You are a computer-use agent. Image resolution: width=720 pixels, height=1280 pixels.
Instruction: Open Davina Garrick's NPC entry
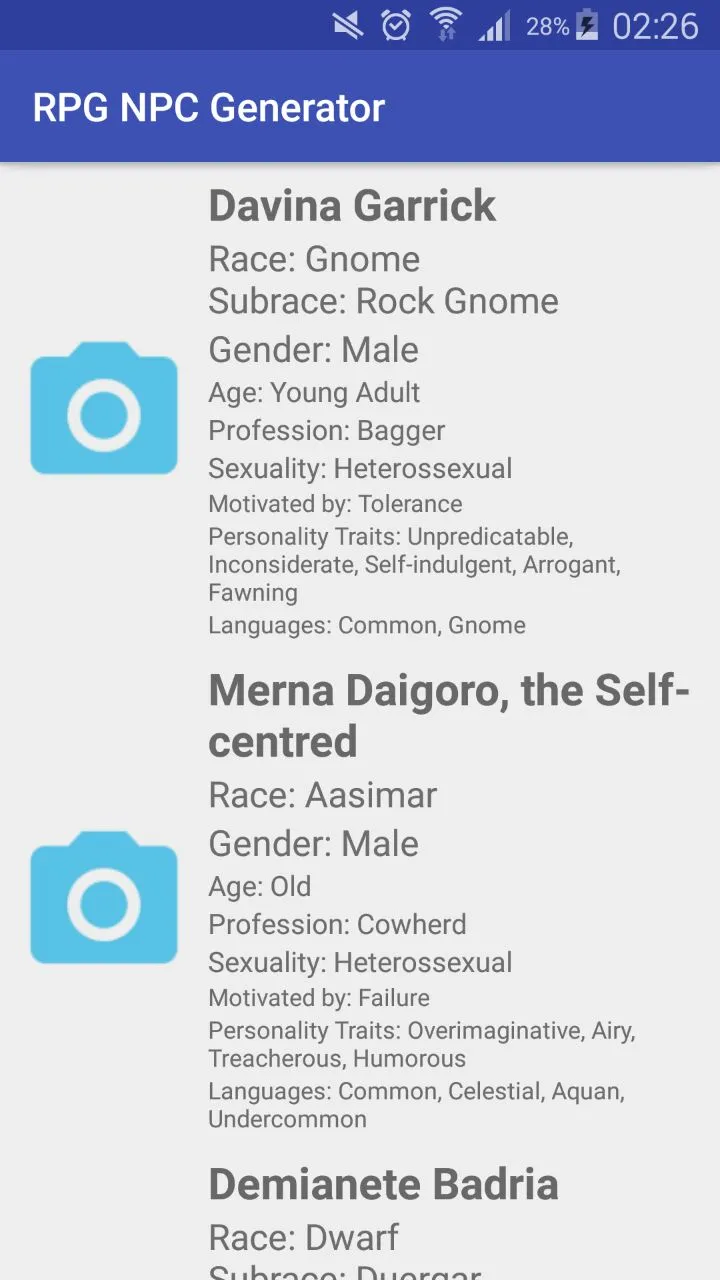(352, 206)
